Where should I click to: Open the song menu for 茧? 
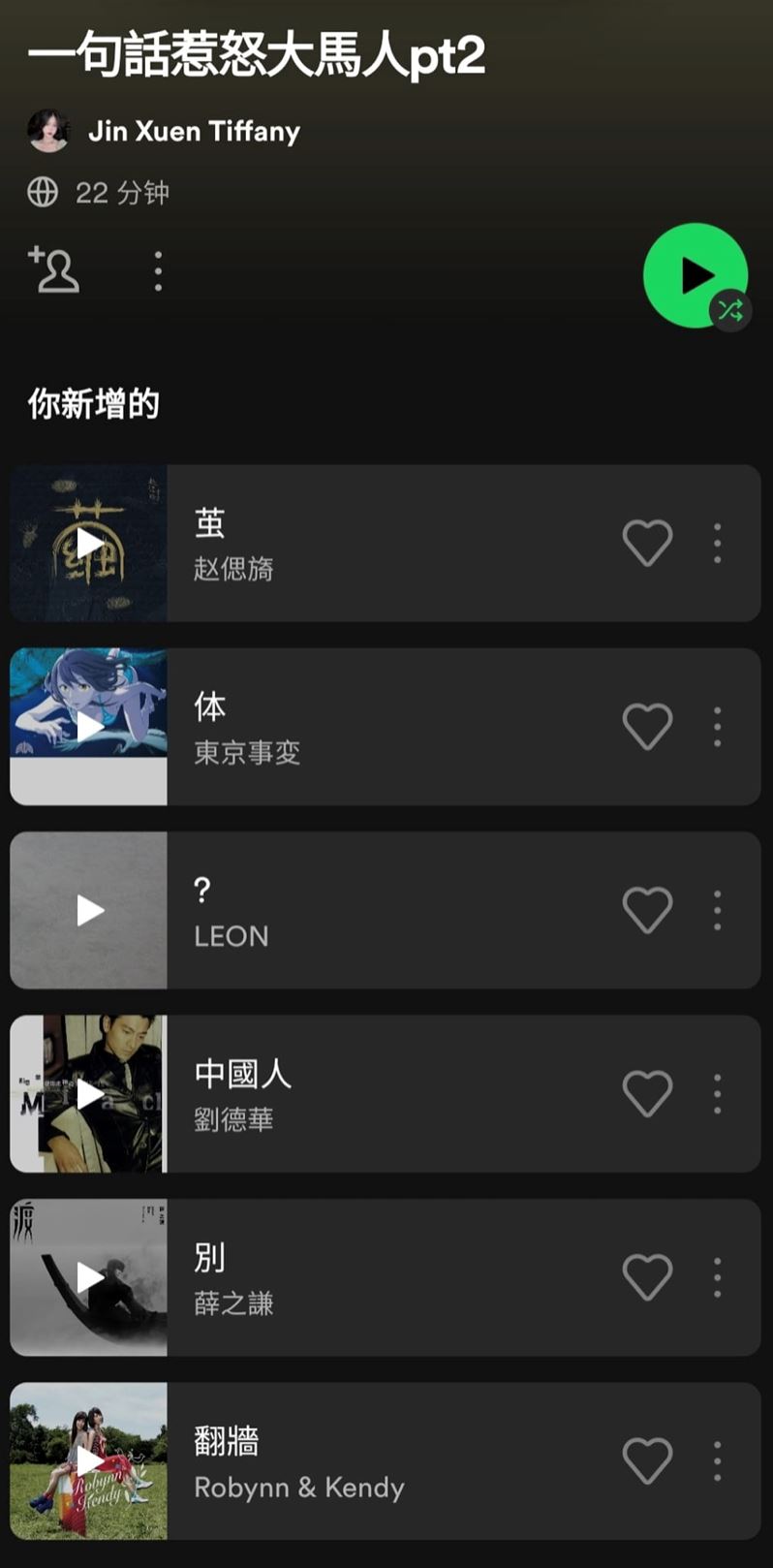[717, 543]
